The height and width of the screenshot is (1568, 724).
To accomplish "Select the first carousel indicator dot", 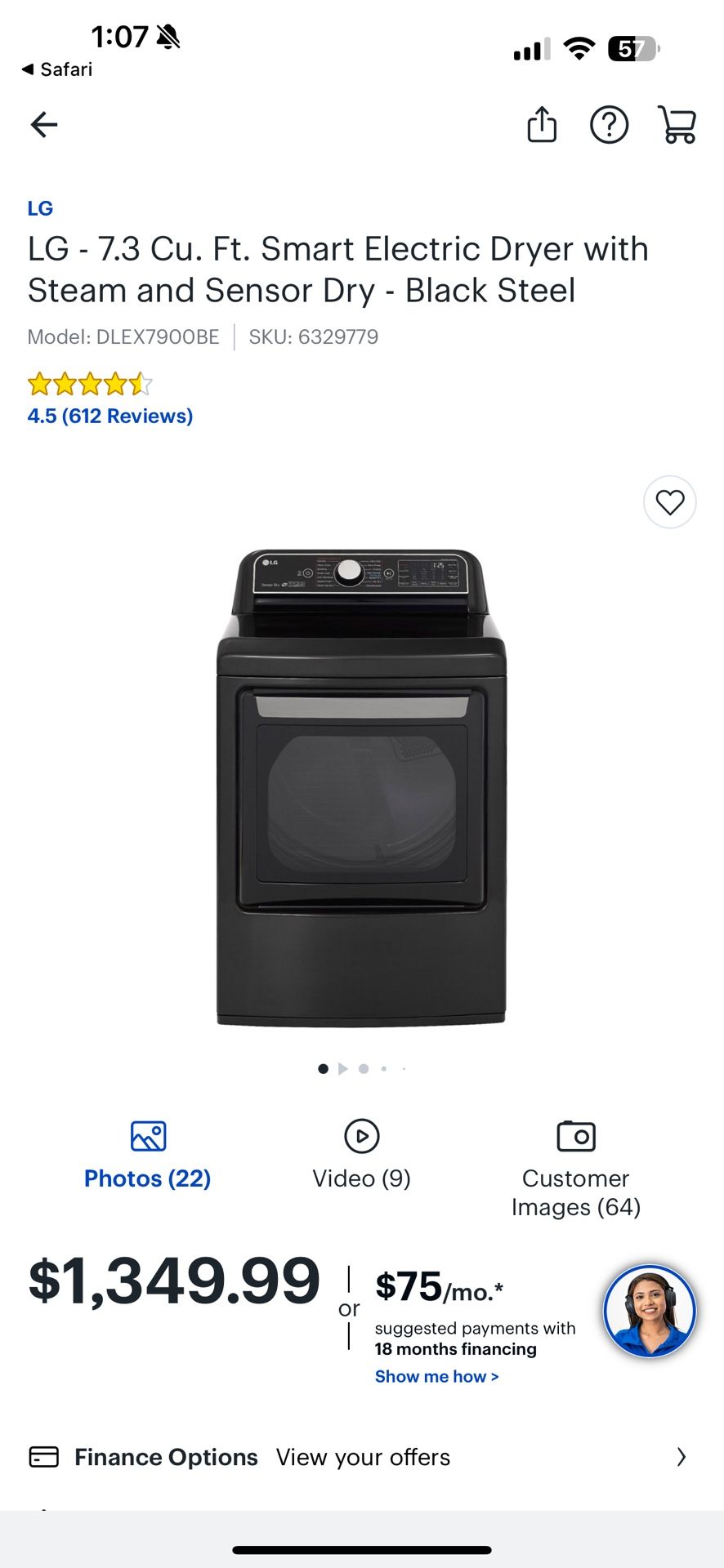I will [x=323, y=1068].
